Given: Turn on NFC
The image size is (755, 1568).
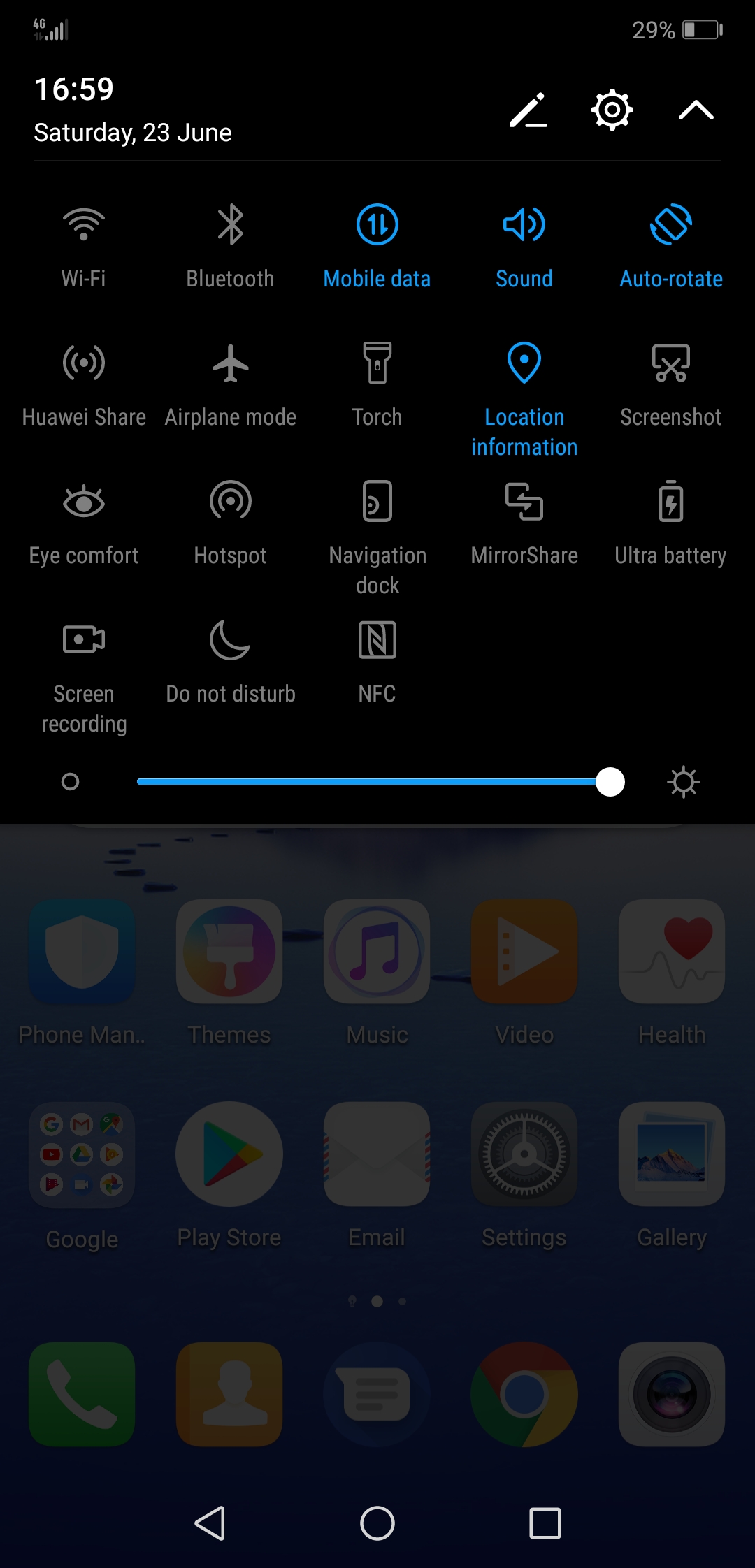Looking at the screenshot, I should point(377,661).
